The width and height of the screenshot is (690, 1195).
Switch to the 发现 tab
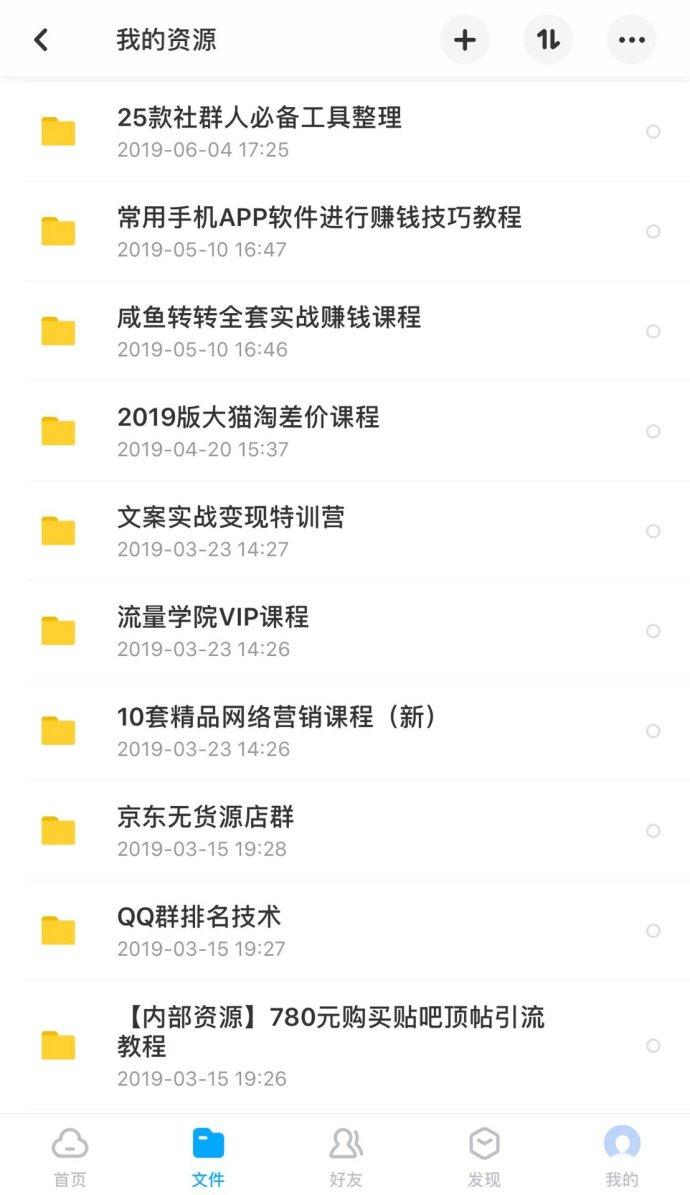tap(483, 1155)
